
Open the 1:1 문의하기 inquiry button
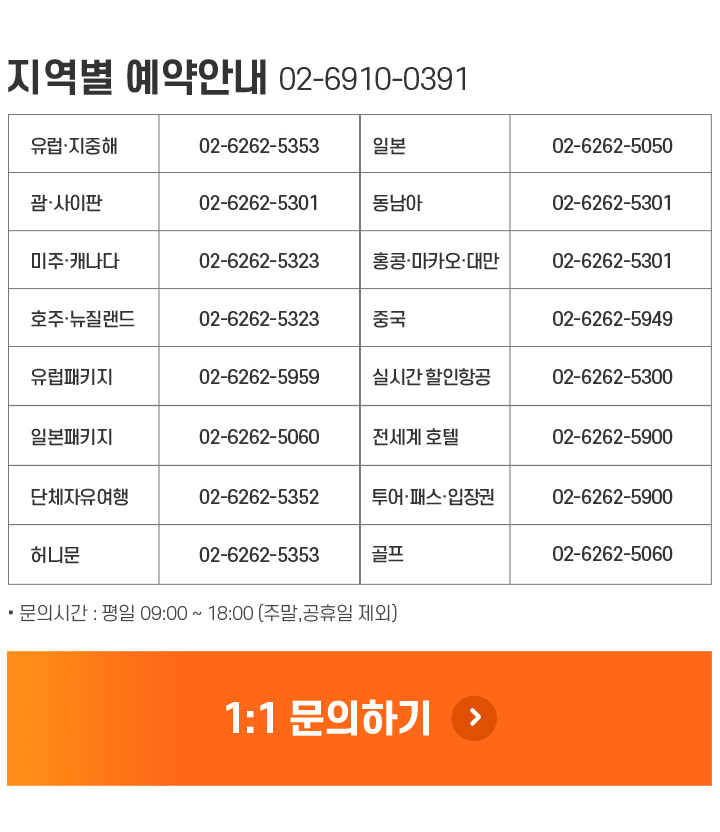tap(360, 718)
